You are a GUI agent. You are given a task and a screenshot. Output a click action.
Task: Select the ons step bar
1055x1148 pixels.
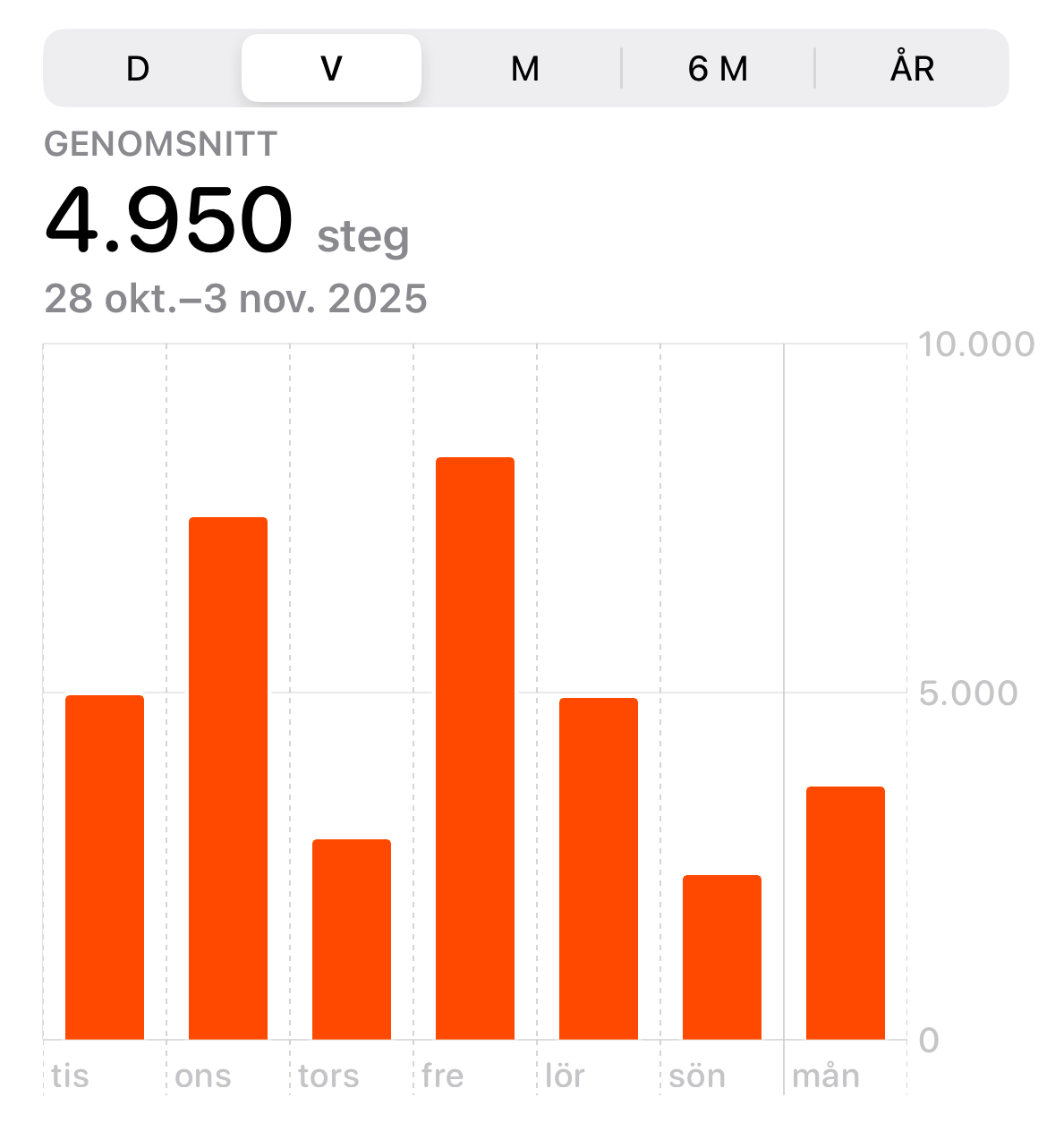point(228,778)
